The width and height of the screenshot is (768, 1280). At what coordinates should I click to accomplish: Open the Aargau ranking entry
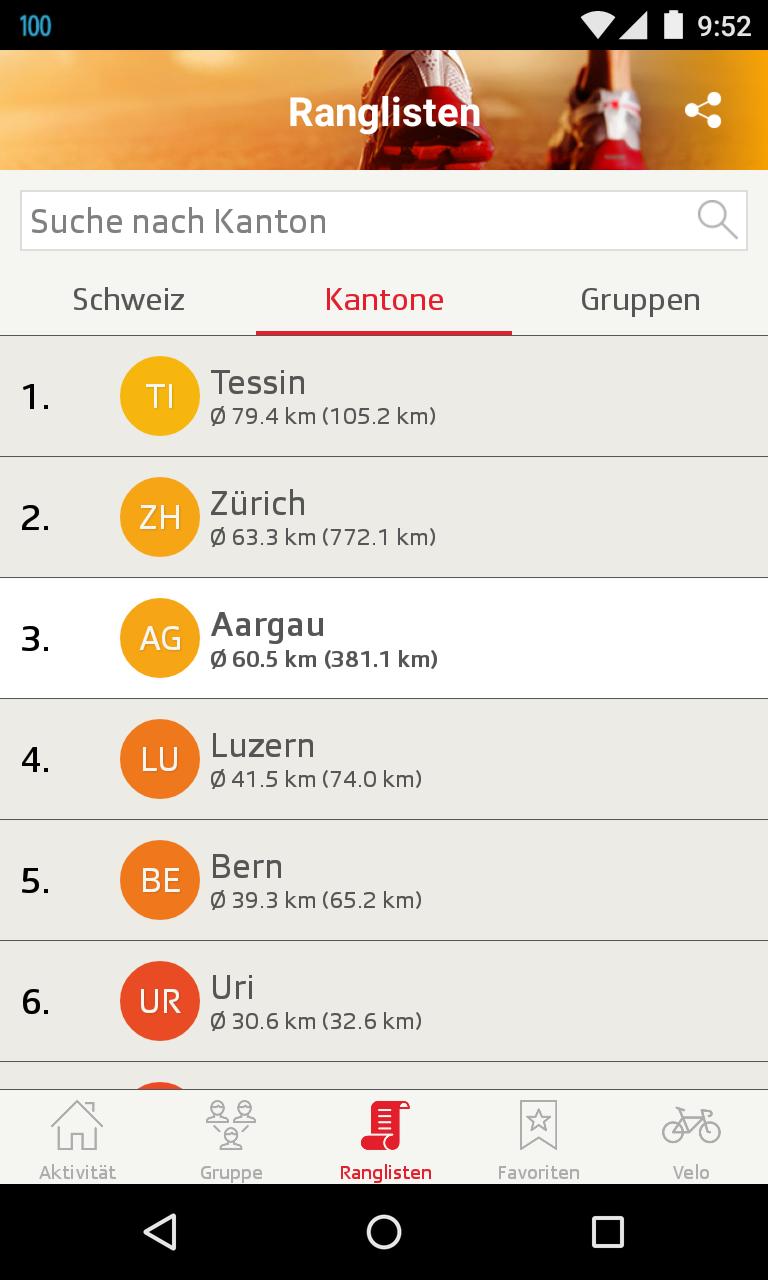coord(384,638)
